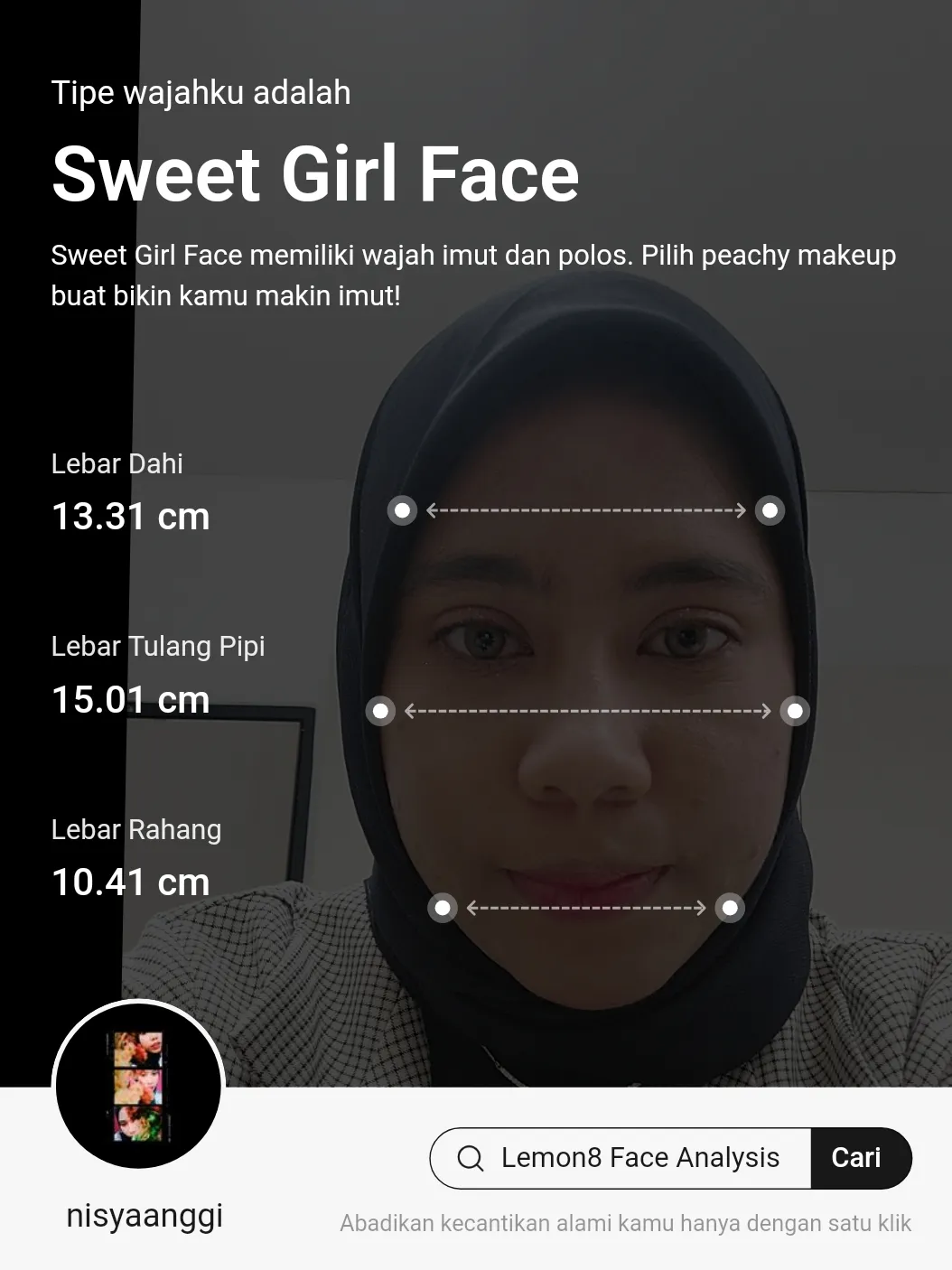Screen dimensions: 952x1270
Task: Select the right forehead measurement dot
Action: click(770, 510)
